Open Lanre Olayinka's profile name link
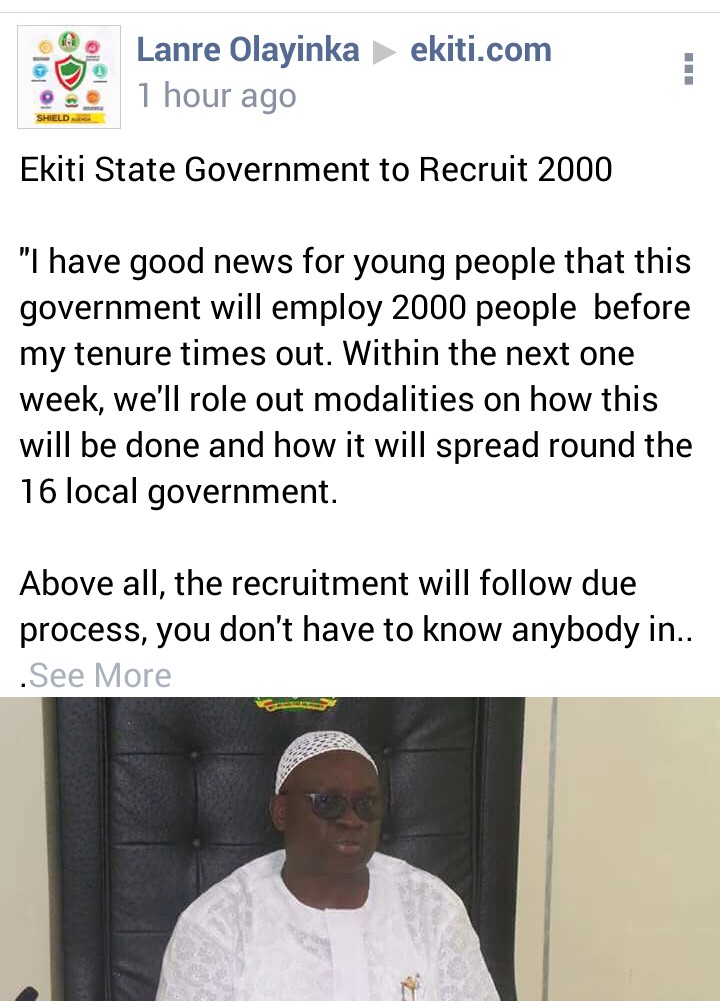This screenshot has height=1001, width=720. coord(247,50)
